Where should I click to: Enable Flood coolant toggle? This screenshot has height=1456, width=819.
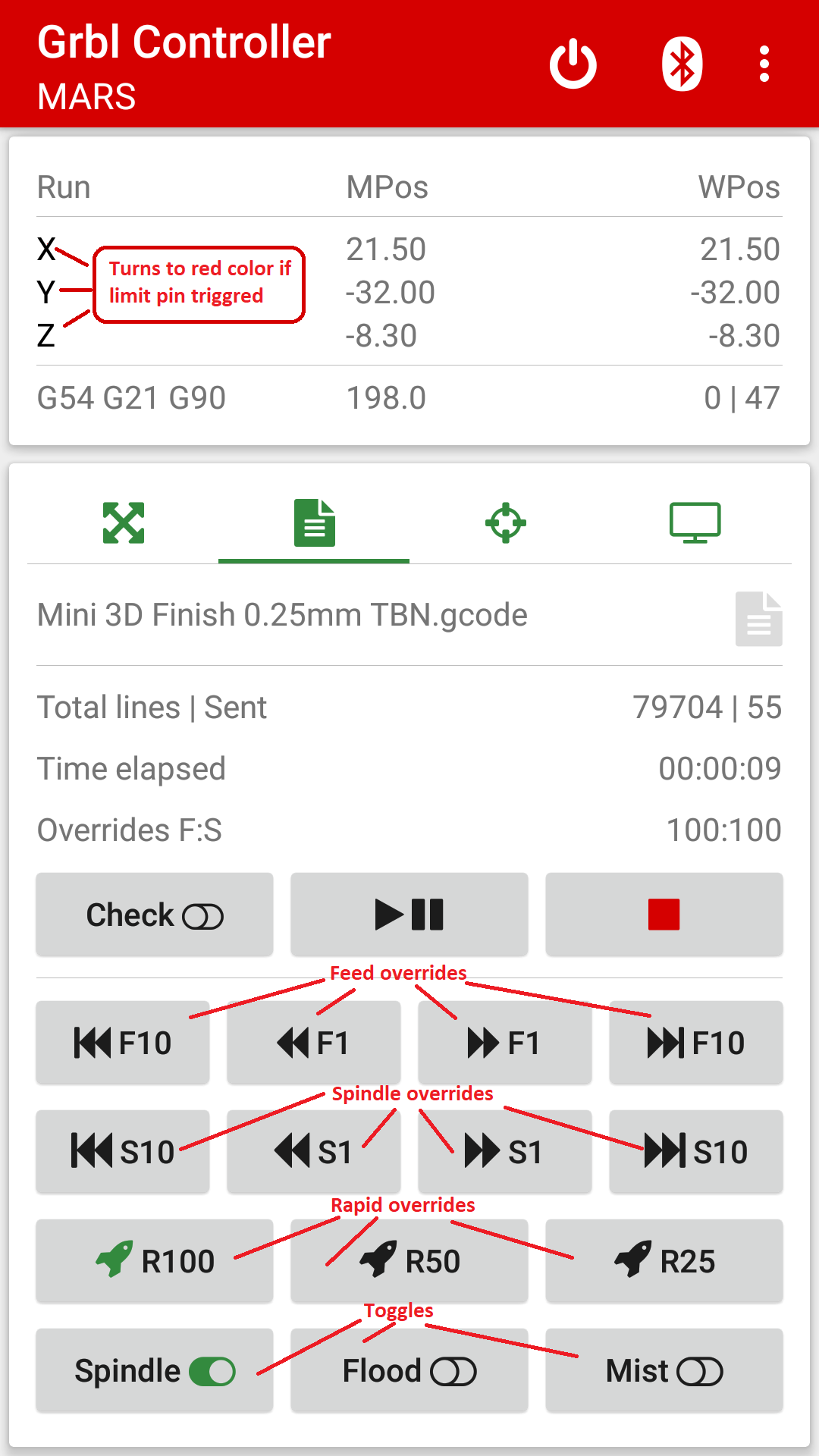click(x=409, y=1370)
